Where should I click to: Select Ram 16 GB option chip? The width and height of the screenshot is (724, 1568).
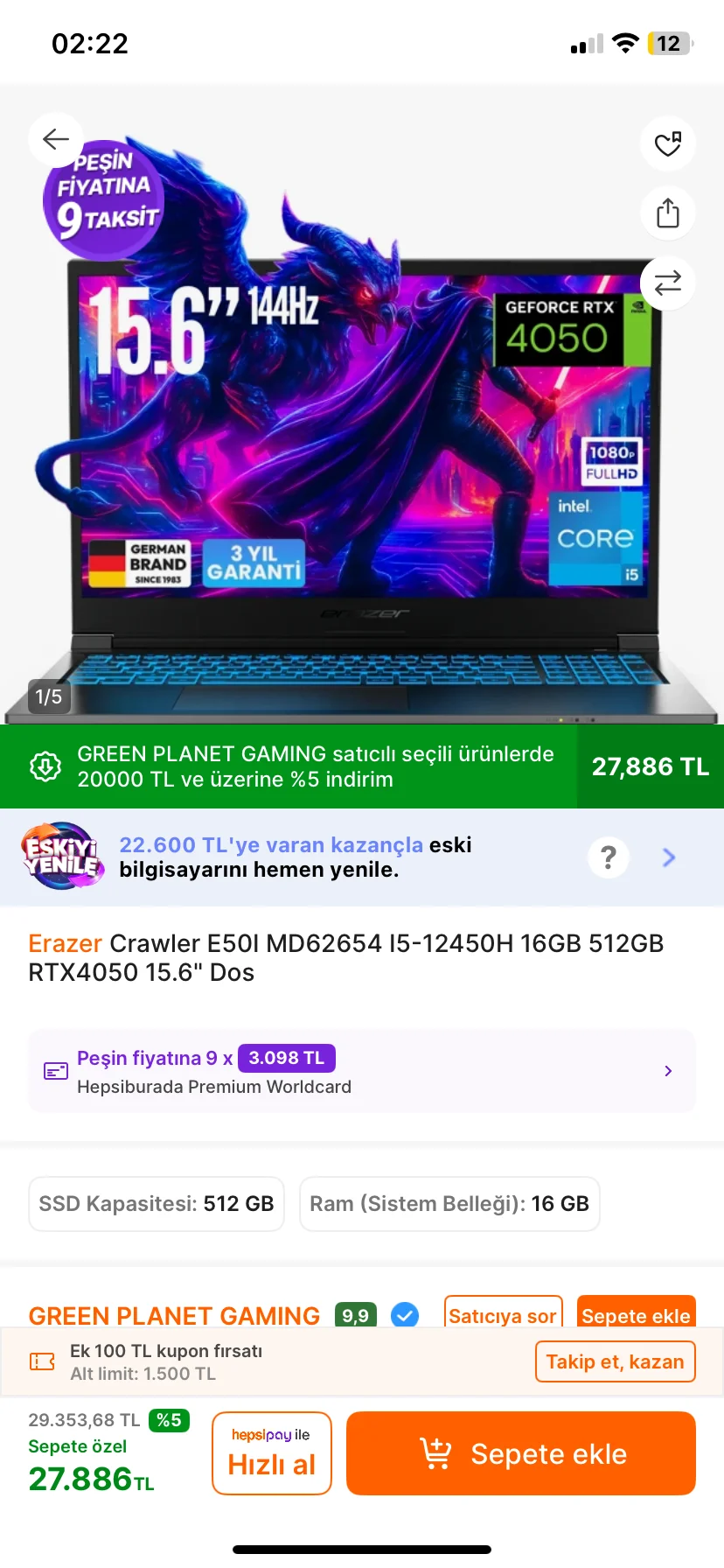[449, 1204]
